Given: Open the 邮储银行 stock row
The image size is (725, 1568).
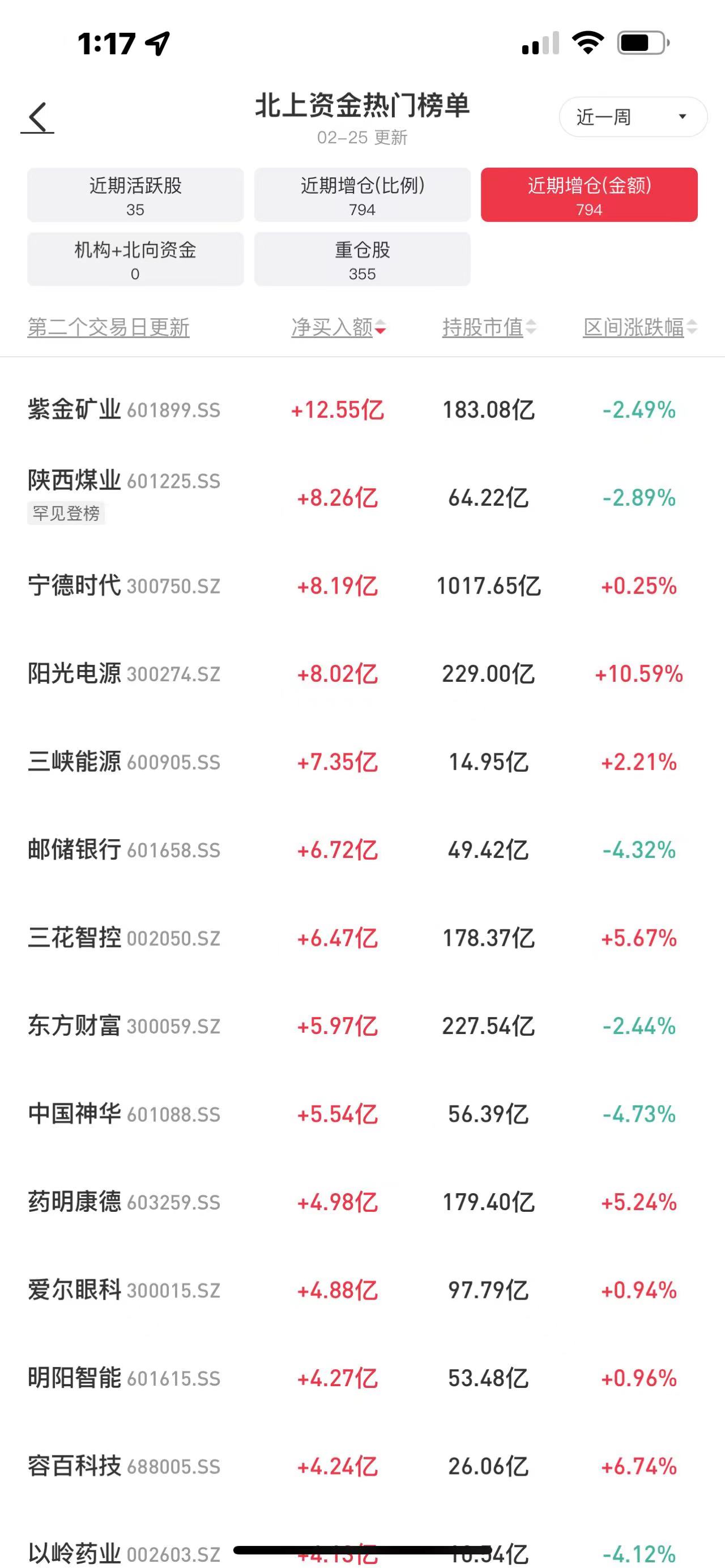Looking at the screenshot, I should 362,850.
